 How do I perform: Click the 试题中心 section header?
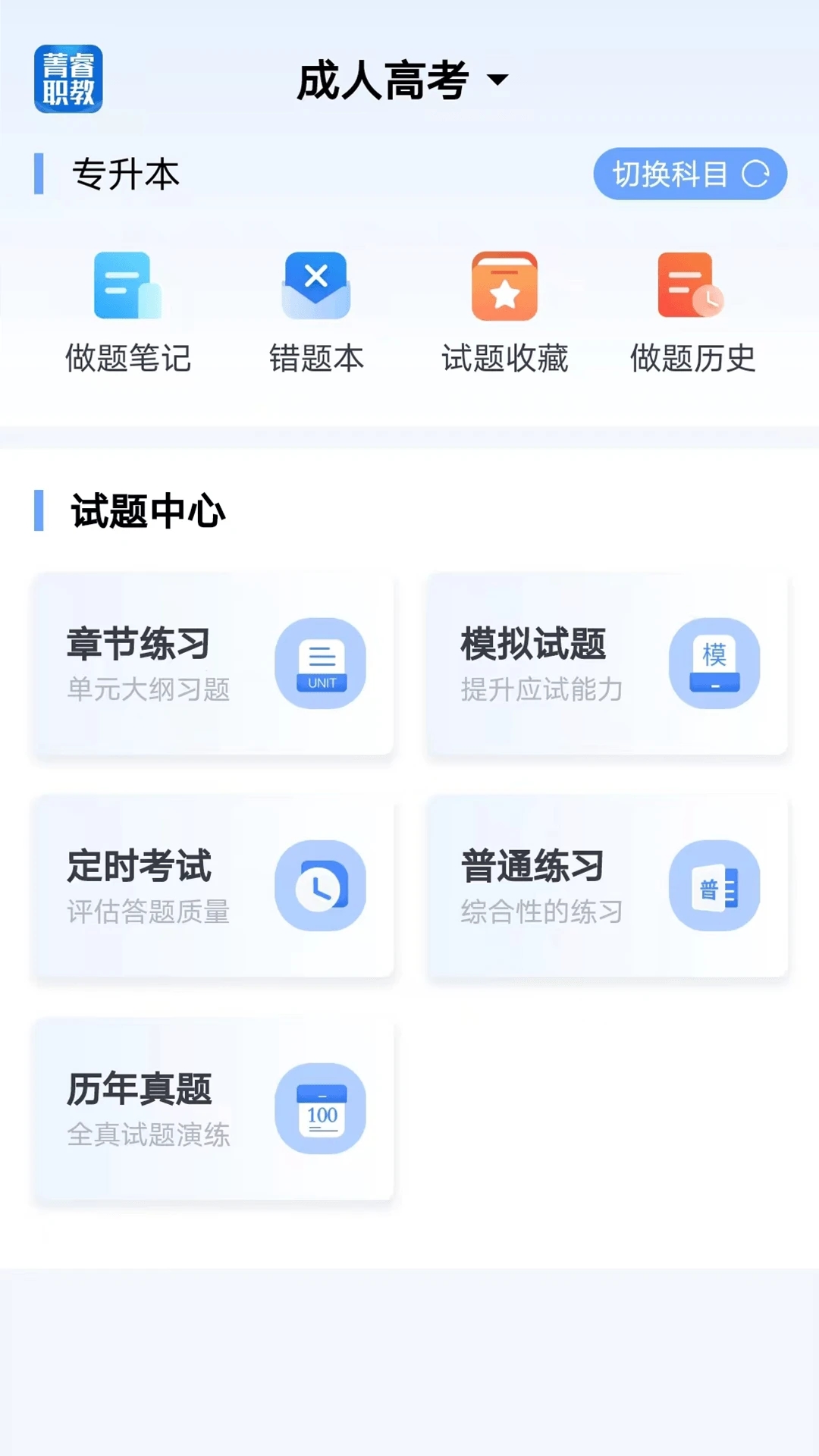[x=148, y=510]
